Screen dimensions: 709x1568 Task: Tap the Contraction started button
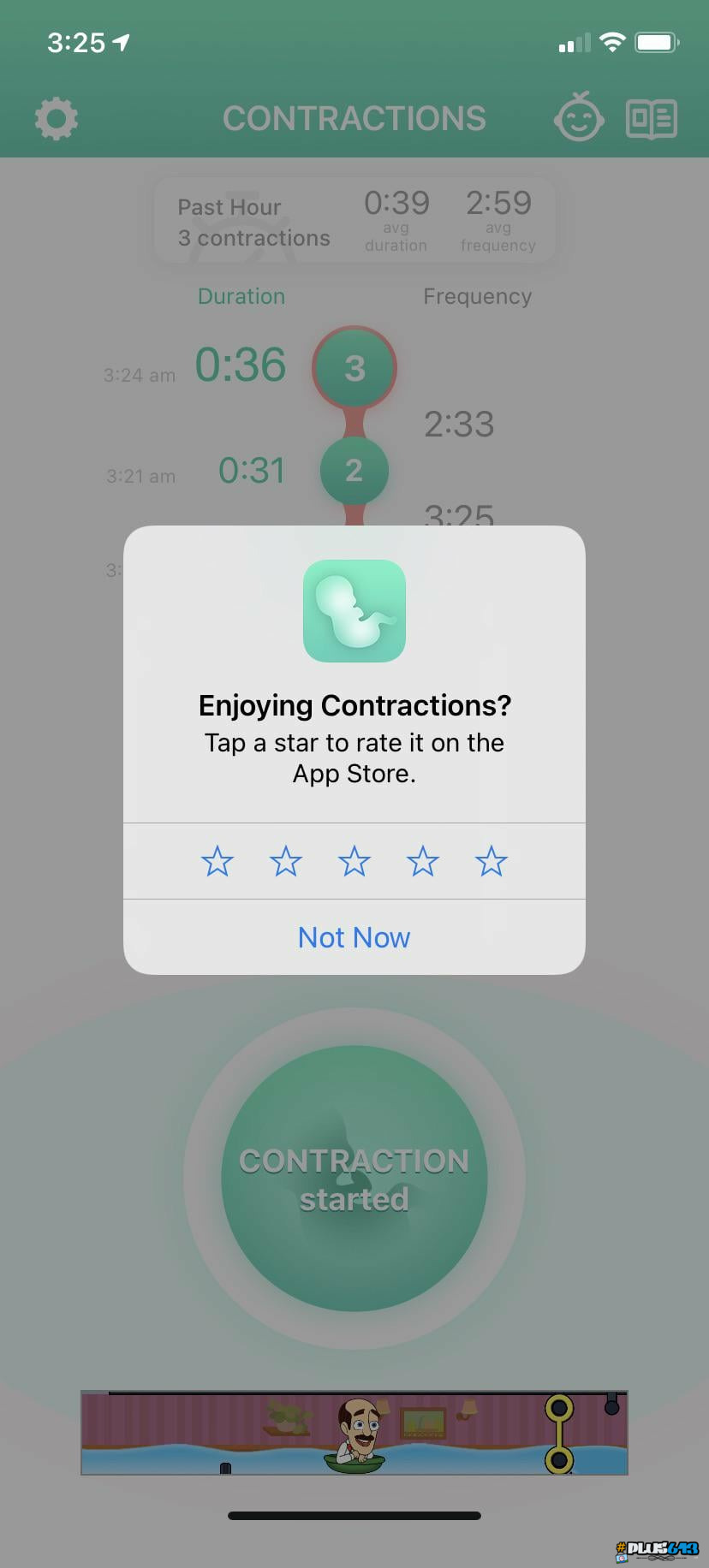(354, 1179)
